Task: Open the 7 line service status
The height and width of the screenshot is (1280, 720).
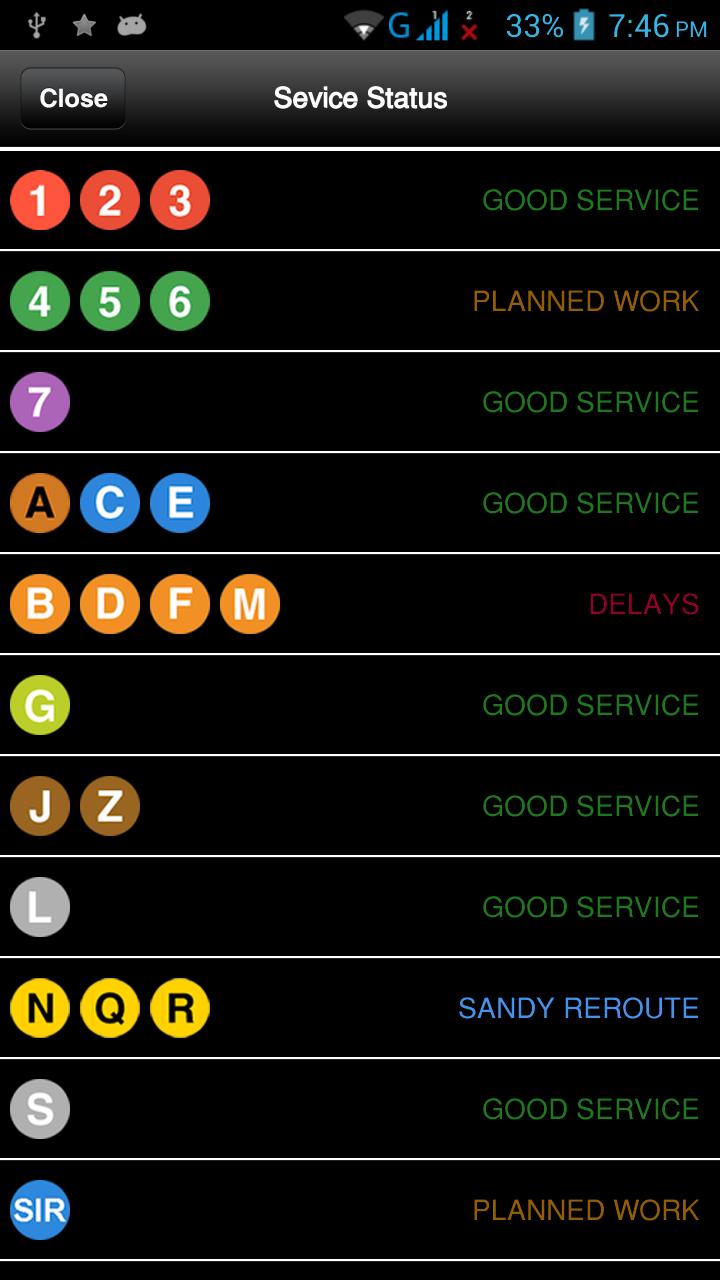Action: point(360,402)
